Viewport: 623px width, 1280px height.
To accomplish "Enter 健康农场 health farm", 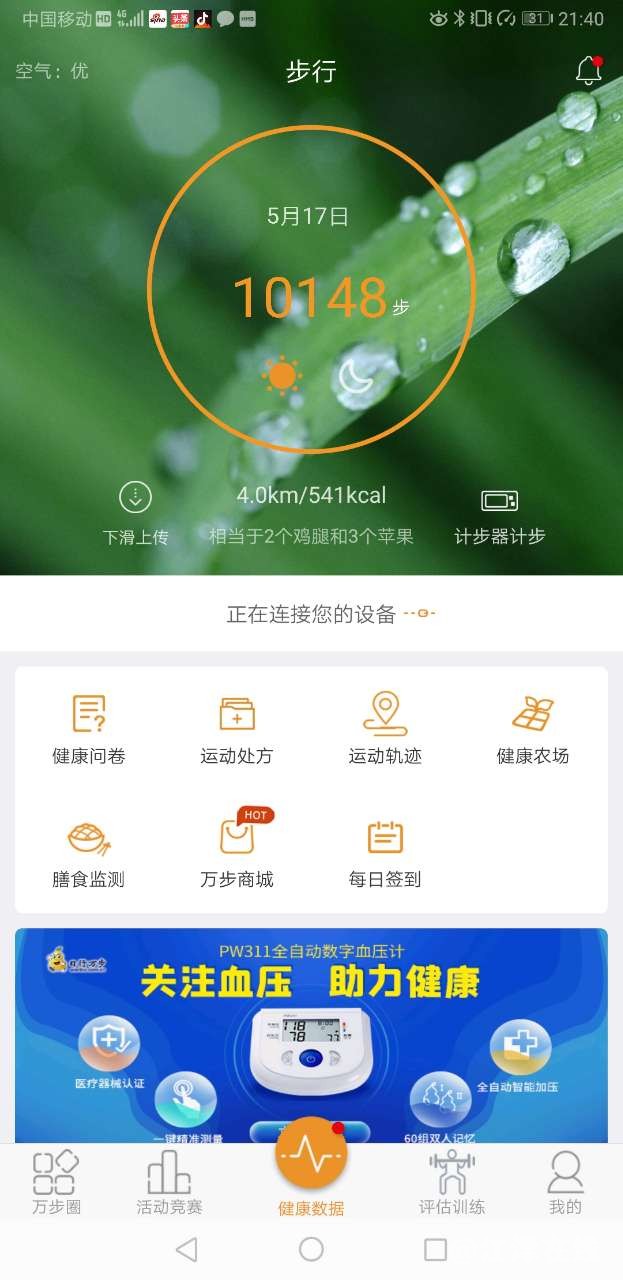I will [533, 729].
